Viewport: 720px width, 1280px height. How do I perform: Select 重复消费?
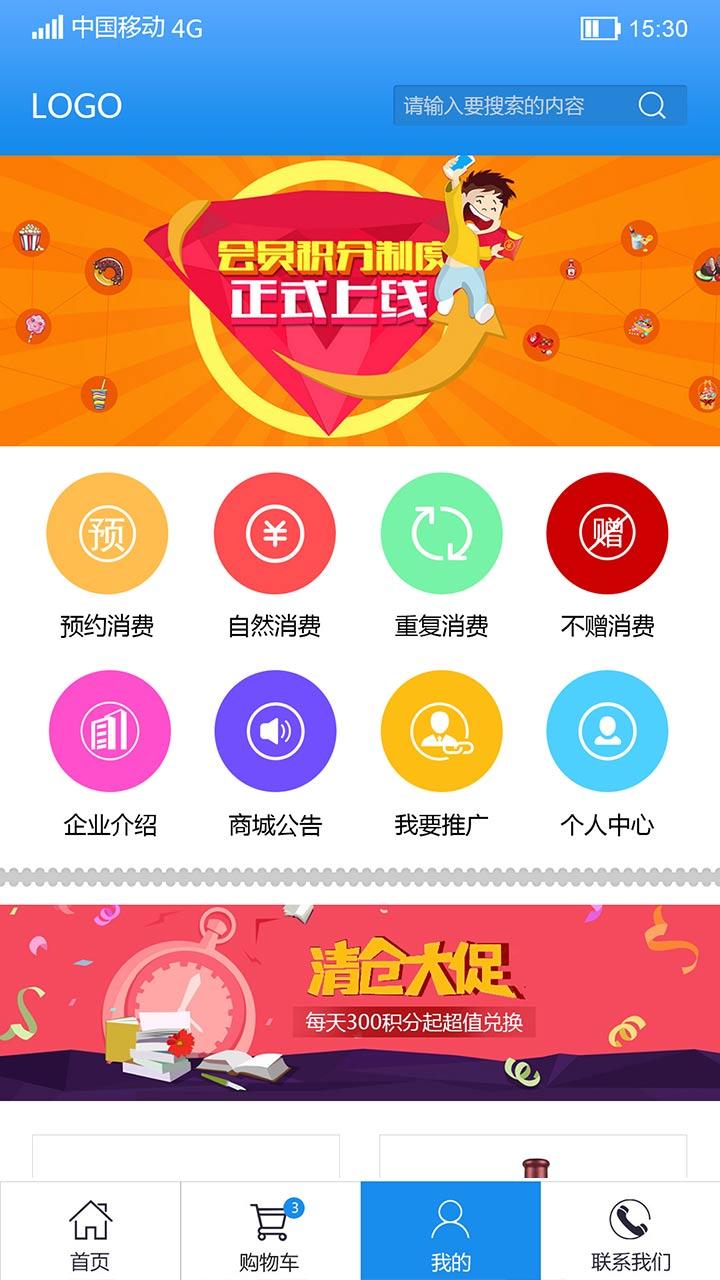(441, 534)
